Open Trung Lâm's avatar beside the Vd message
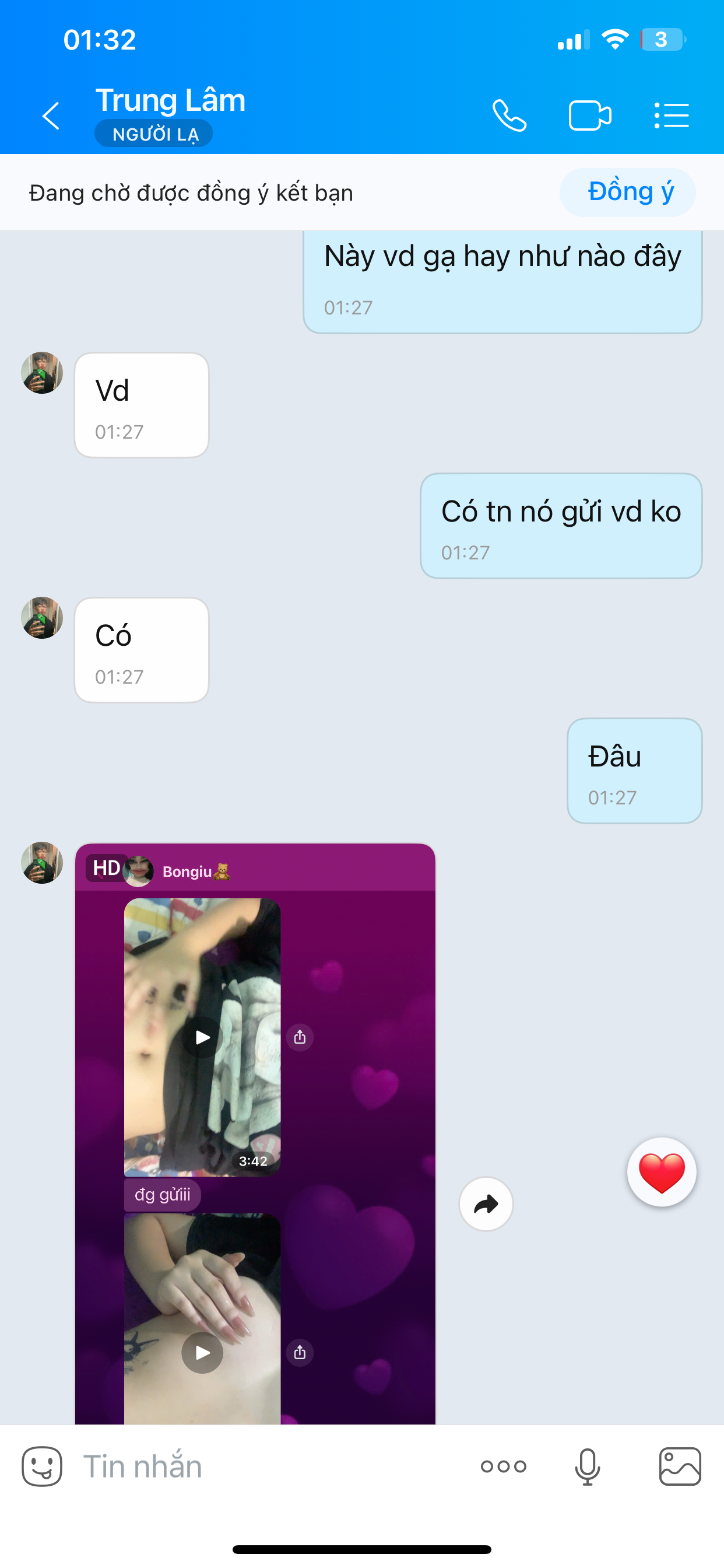Screen dimensions: 724x1568 42,373
